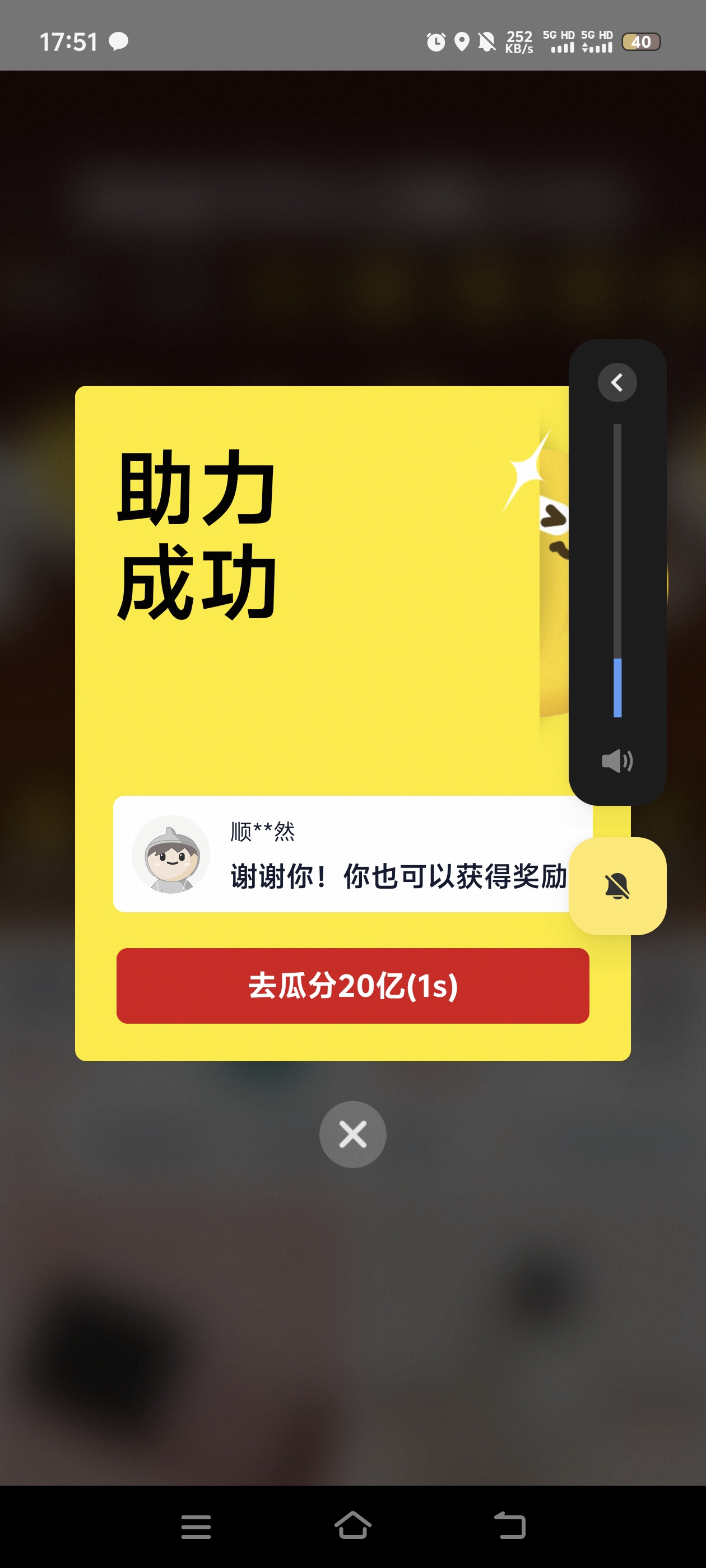
Task: Toggle the silent mode bell button
Action: (616, 886)
